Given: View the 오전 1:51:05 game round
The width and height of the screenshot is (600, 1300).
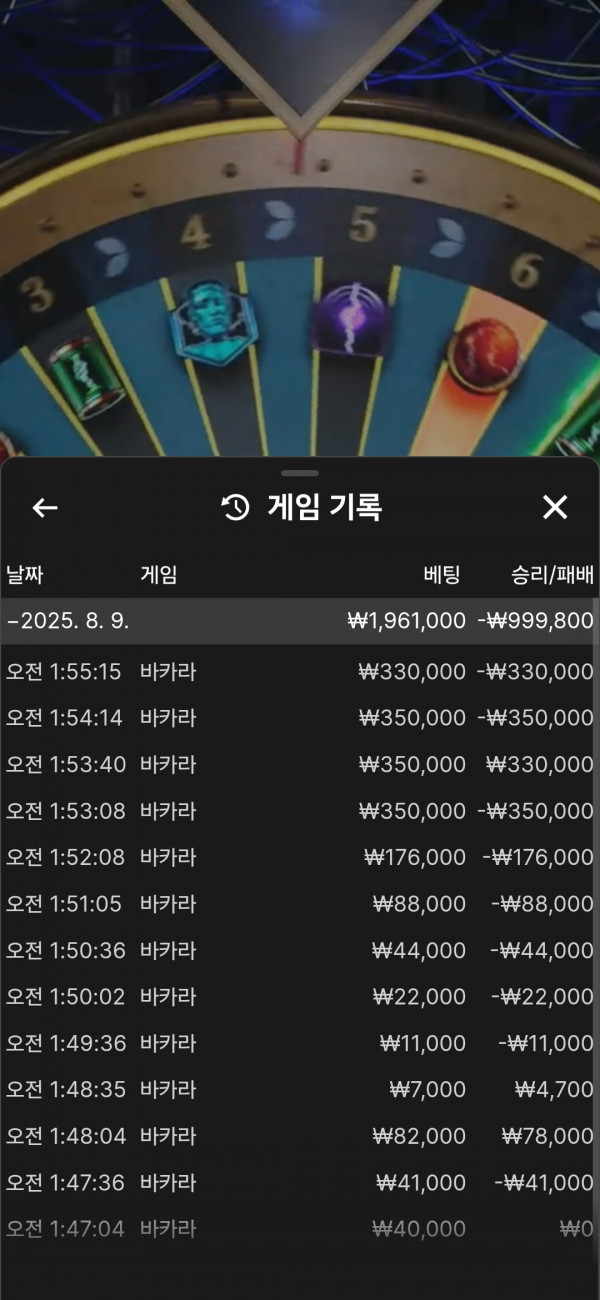Looking at the screenshot, I should [x=298, y=904].
